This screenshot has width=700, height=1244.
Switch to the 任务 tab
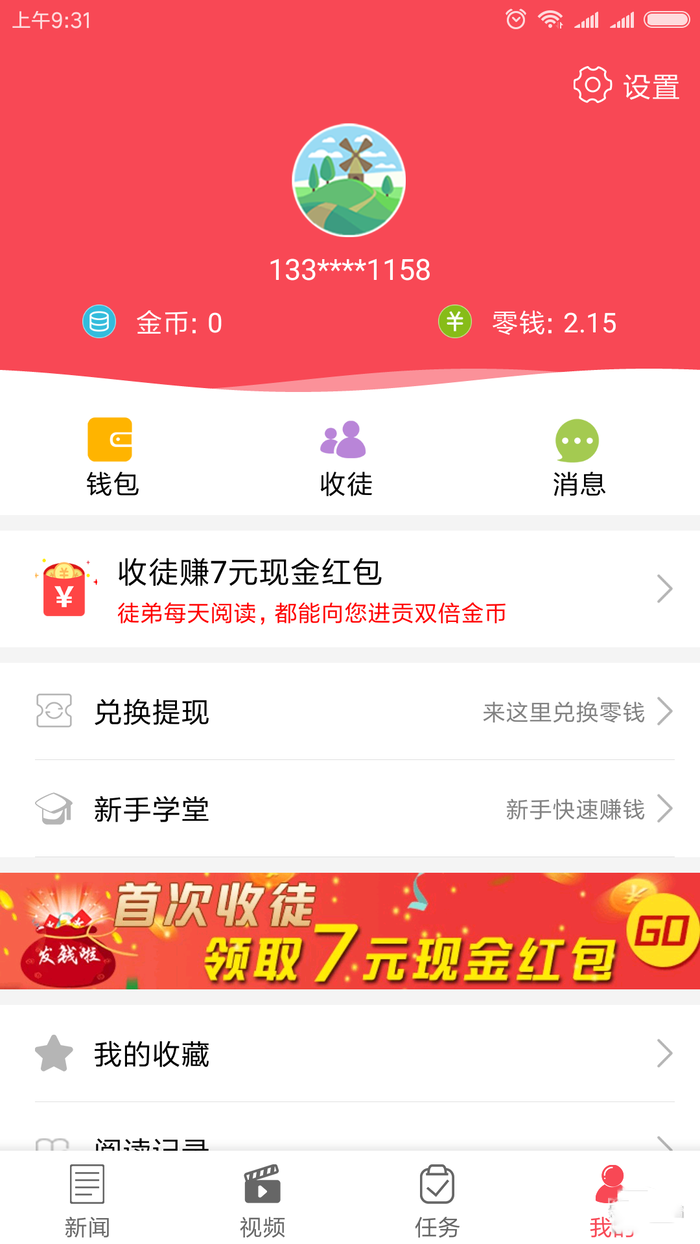[437, 1200]
